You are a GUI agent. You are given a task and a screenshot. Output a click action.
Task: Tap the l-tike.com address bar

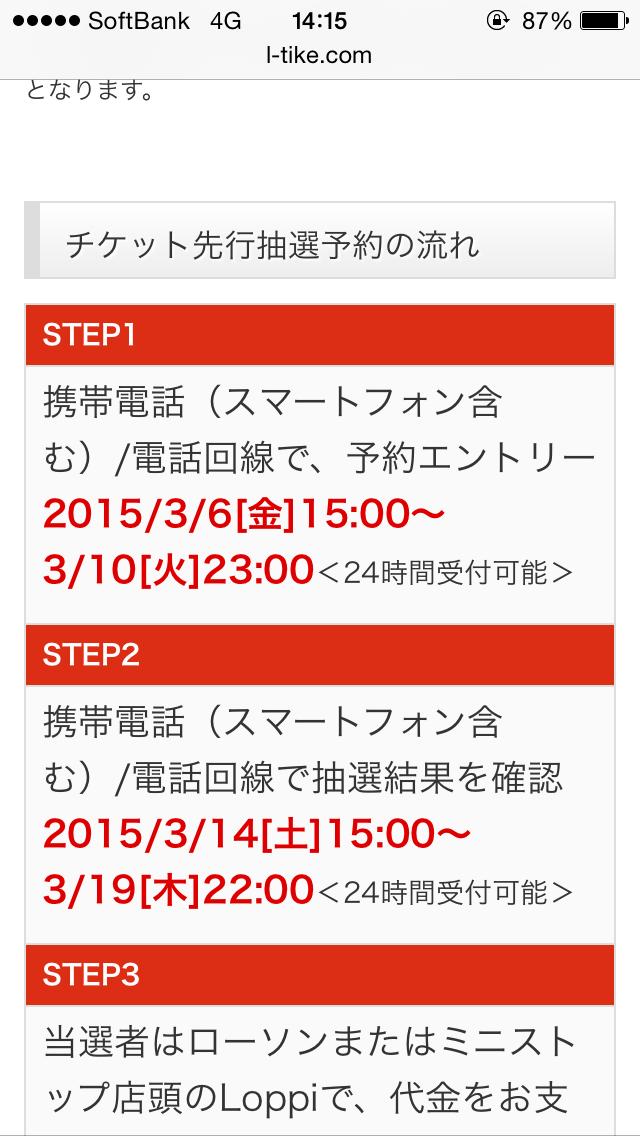[320, 56]
